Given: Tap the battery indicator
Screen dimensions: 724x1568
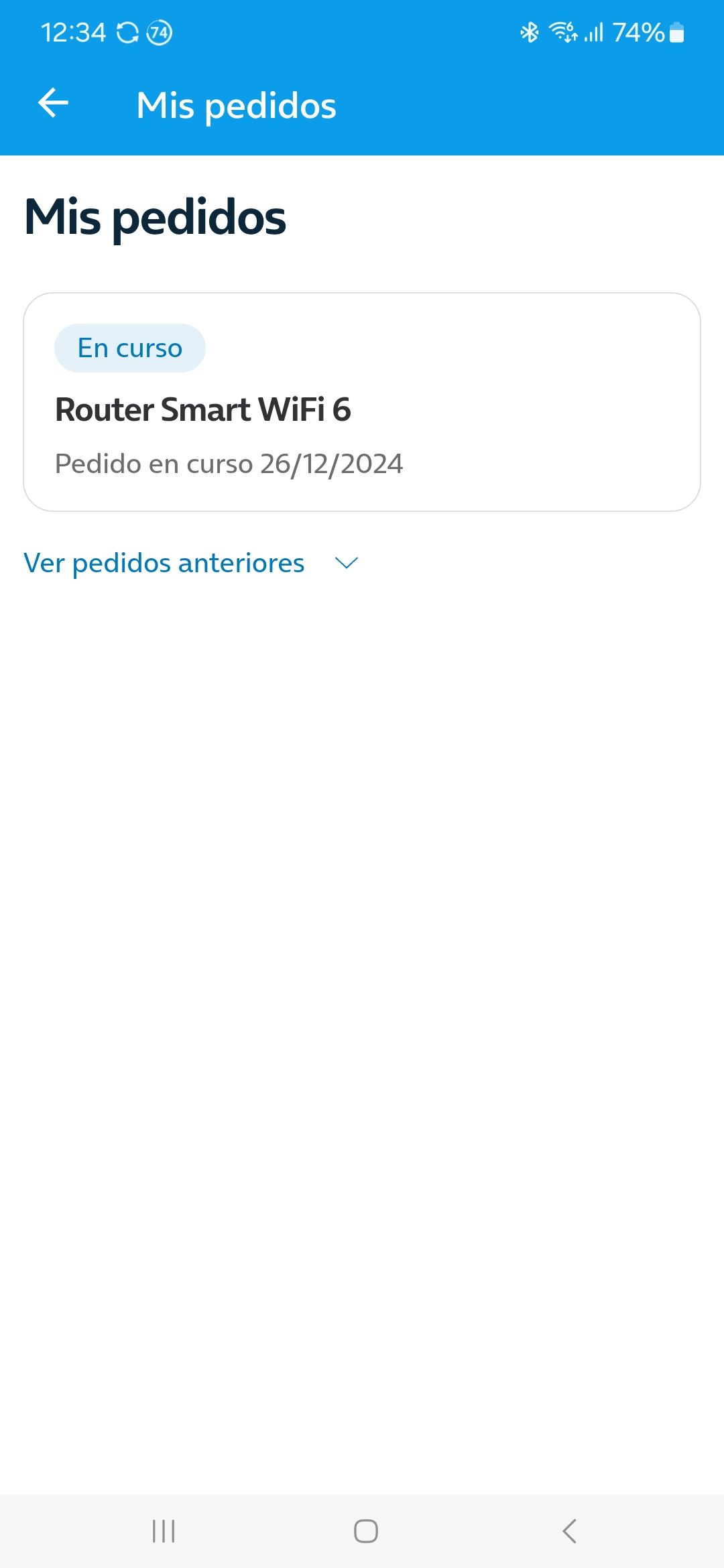Looking at the screenshot, I should coord(677,30).
